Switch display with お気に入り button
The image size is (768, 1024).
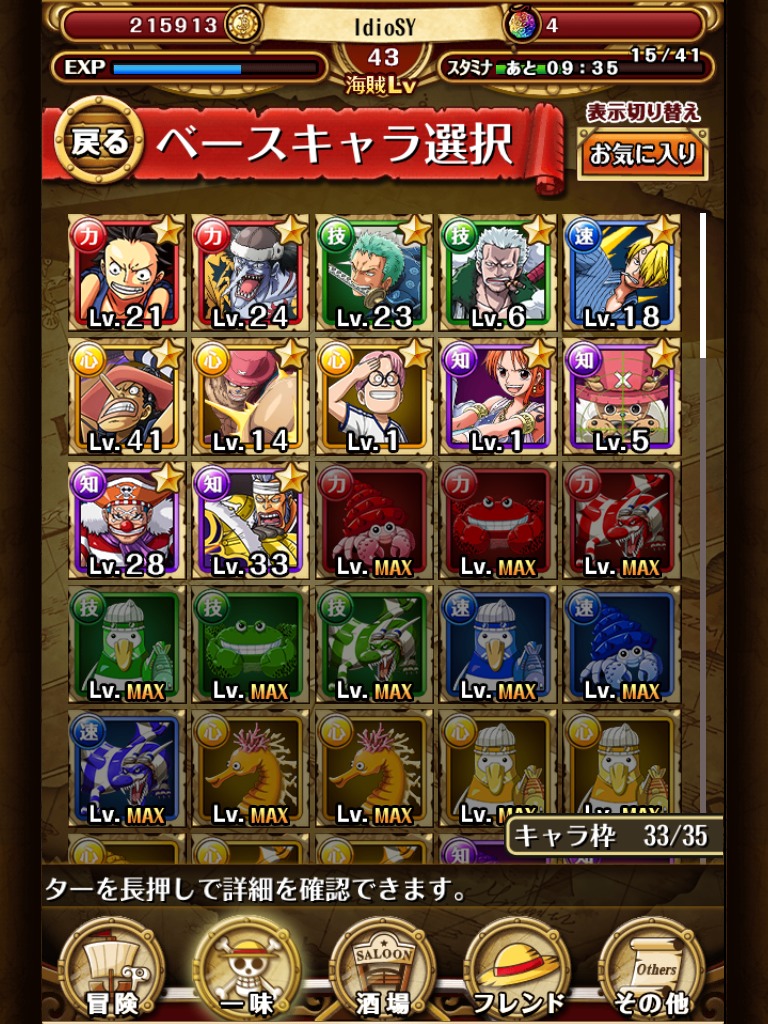pos(640,156)
